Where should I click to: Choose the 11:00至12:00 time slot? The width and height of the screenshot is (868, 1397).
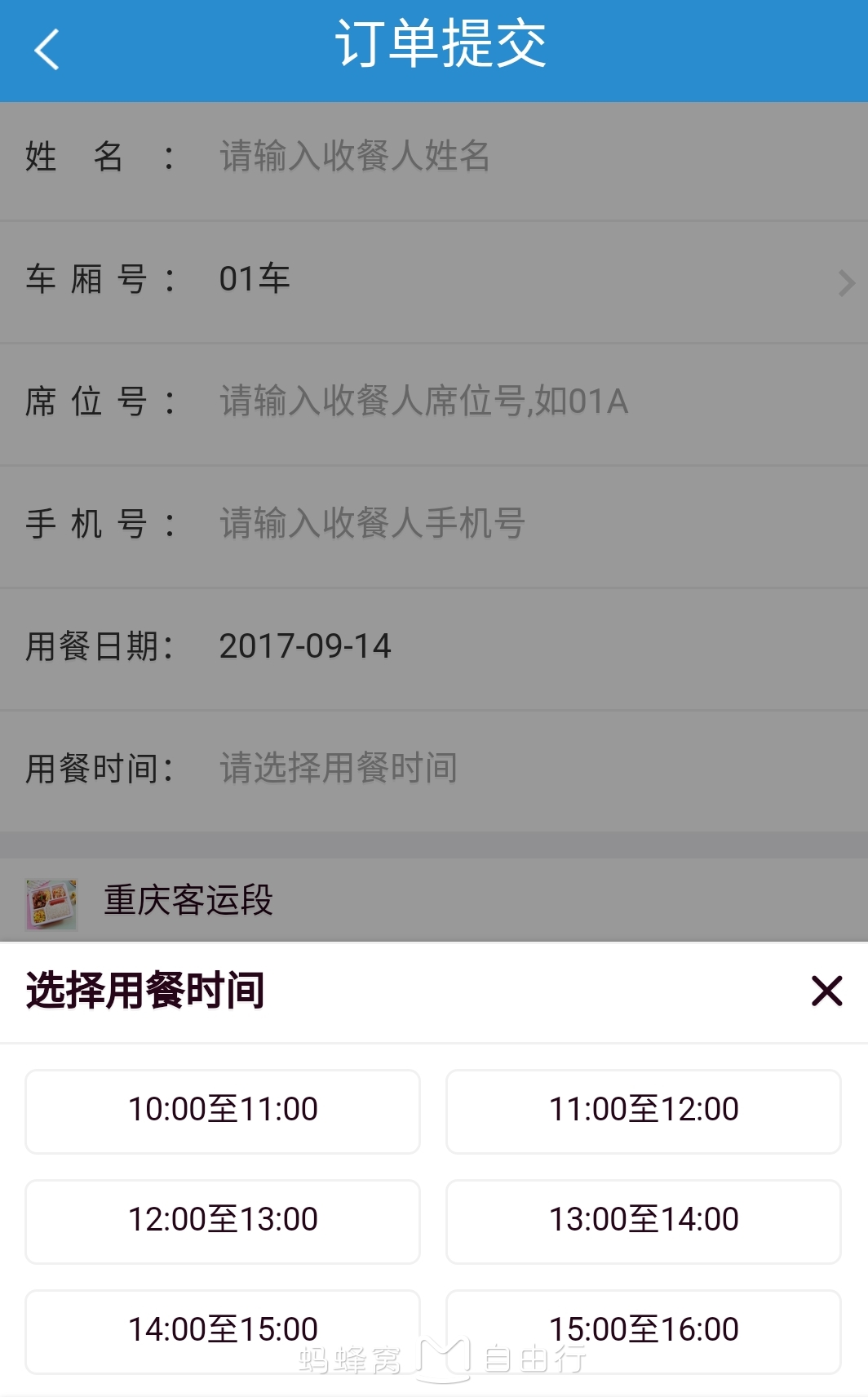(643, 1111)
